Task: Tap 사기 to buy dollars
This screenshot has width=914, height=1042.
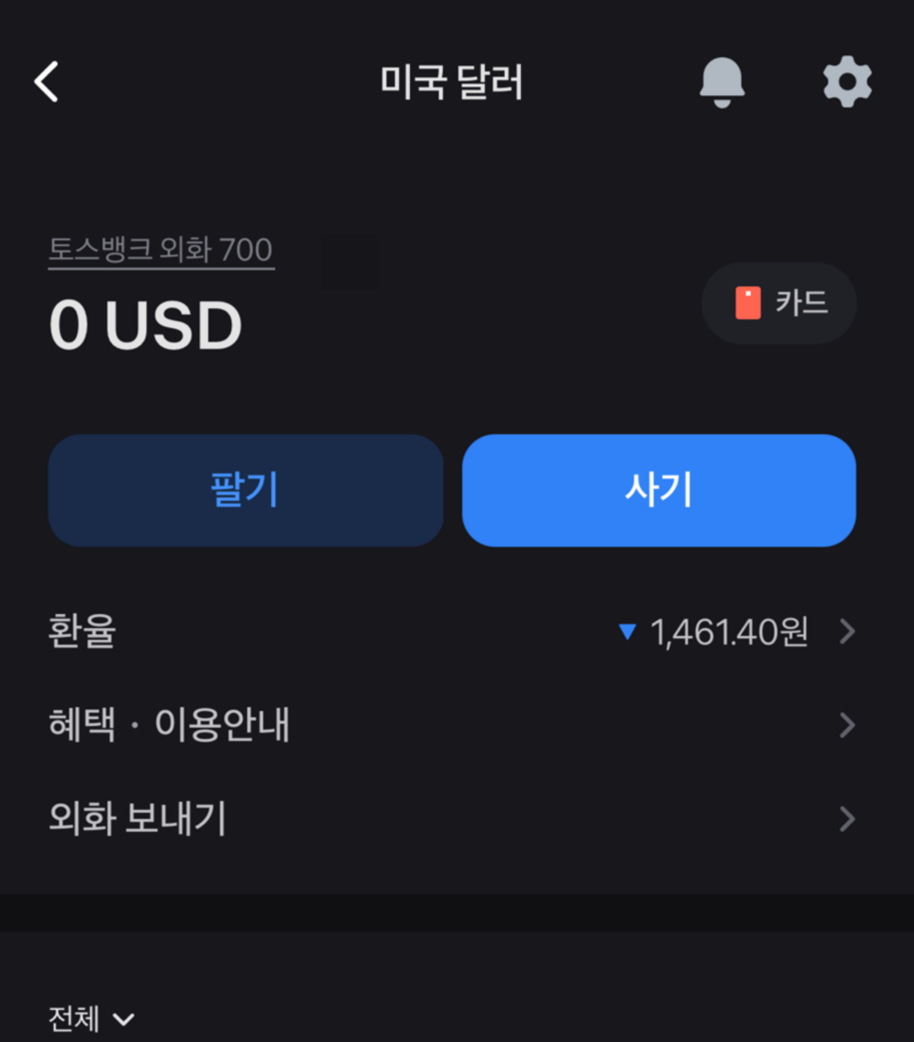Action: pyautogui.click(x=659, y=490)
